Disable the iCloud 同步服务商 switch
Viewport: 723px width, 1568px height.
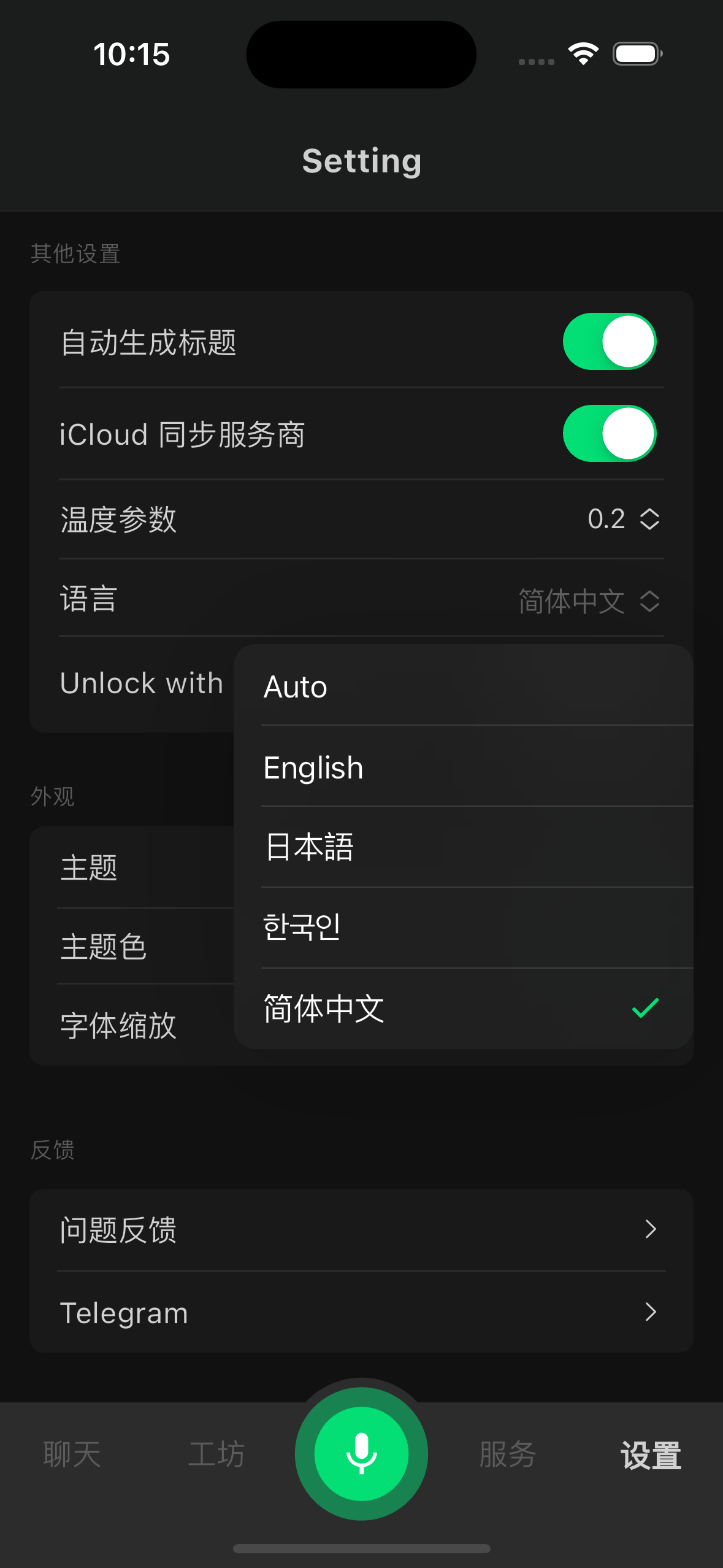[x=609, y=434]
